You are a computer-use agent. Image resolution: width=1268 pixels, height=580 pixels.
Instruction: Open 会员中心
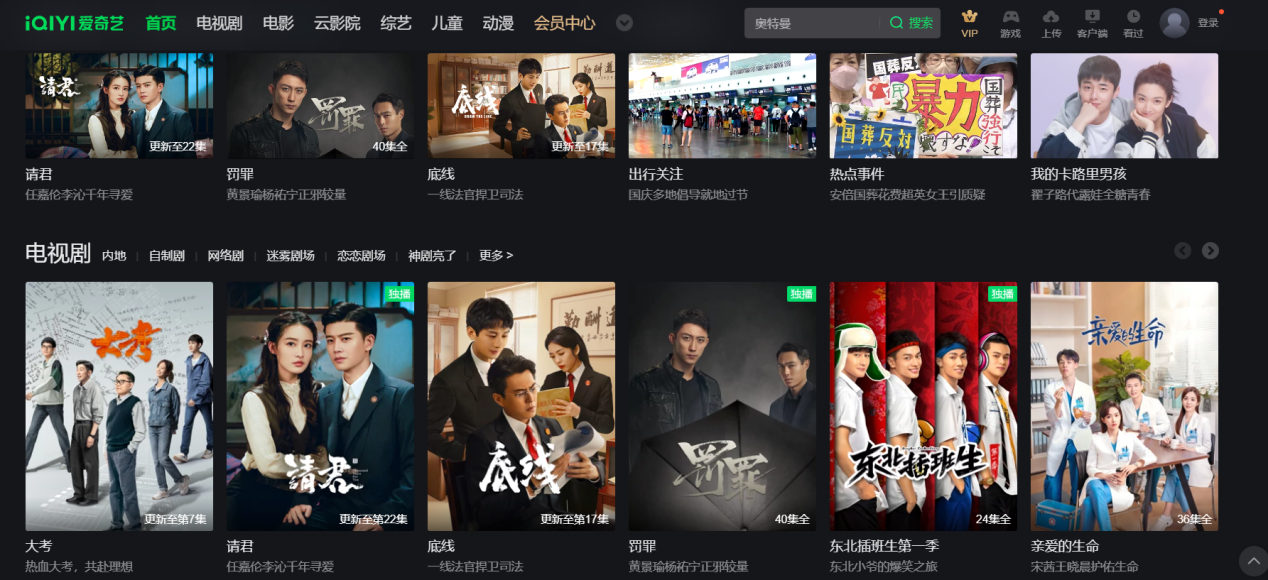[x=564, y=23]
